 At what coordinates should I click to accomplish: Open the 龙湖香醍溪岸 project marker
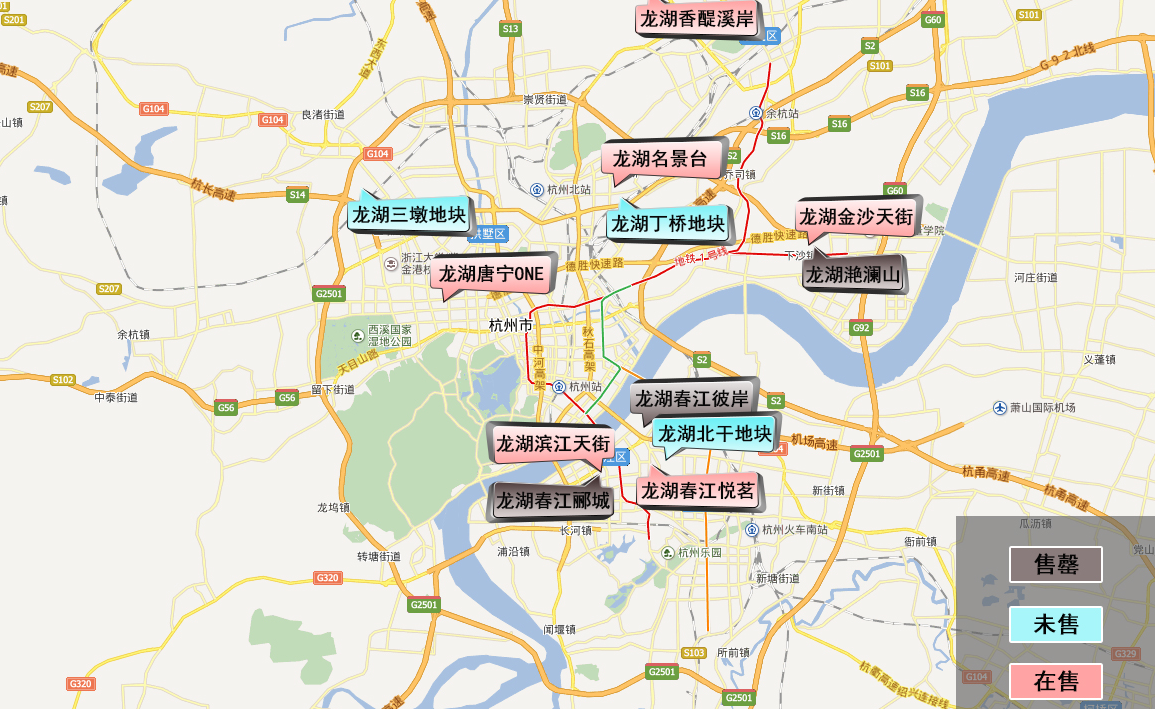697,19
